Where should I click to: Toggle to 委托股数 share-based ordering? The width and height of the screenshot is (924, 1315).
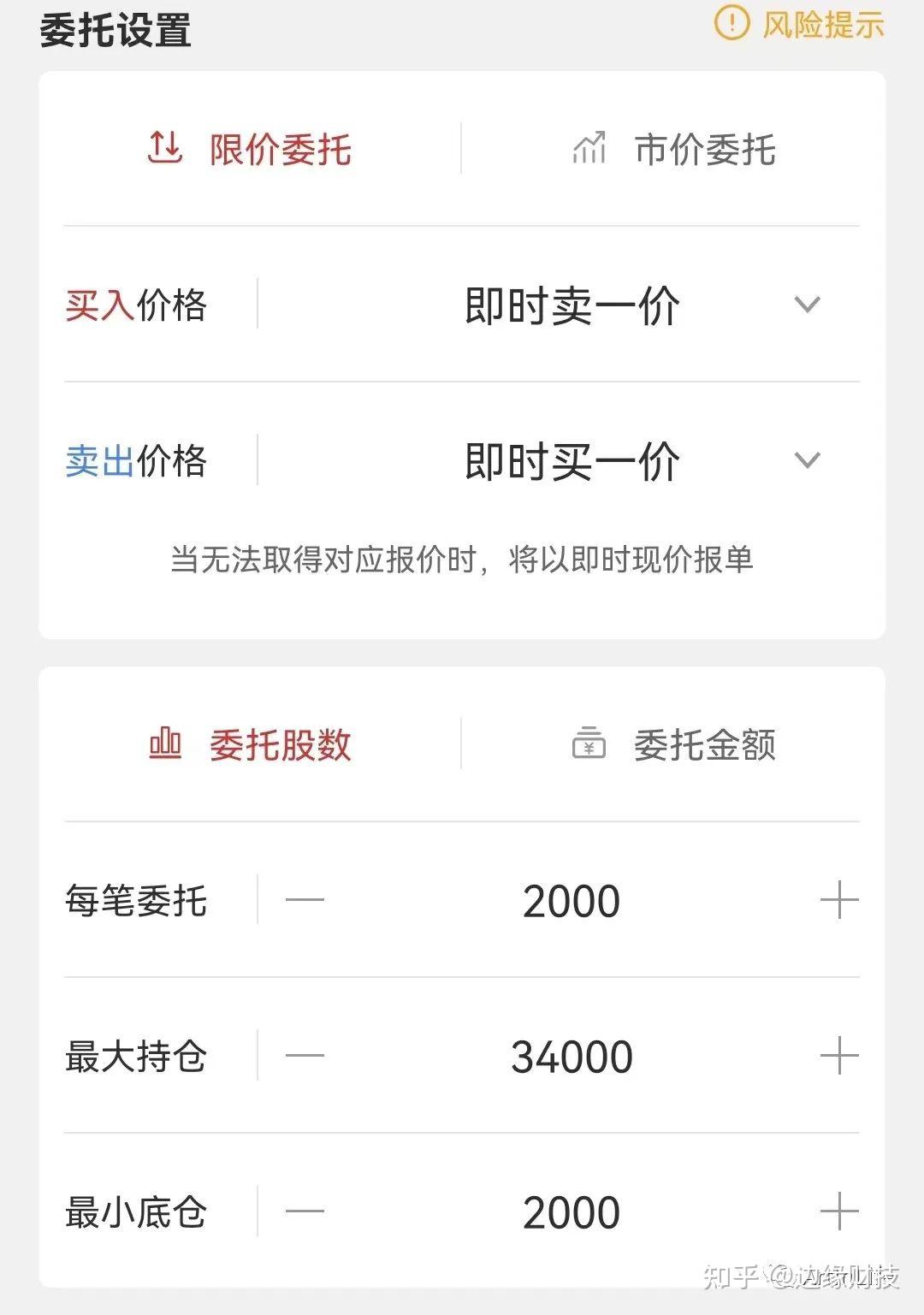(x=248, y=744)
